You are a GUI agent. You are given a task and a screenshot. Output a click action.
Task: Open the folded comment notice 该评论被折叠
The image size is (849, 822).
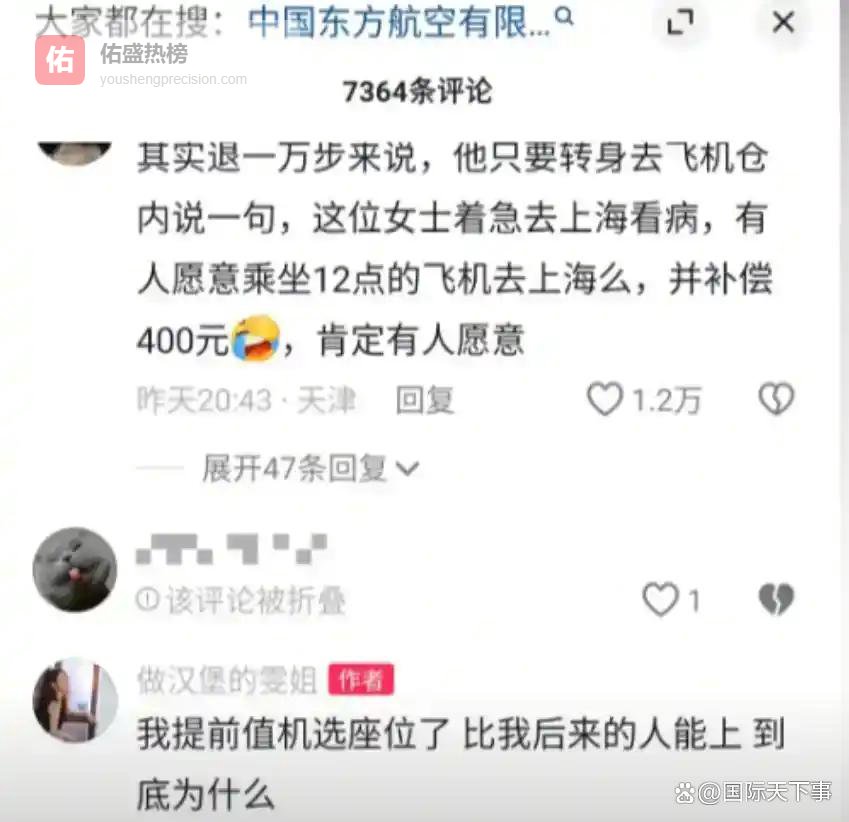click(x=245, y=600)
